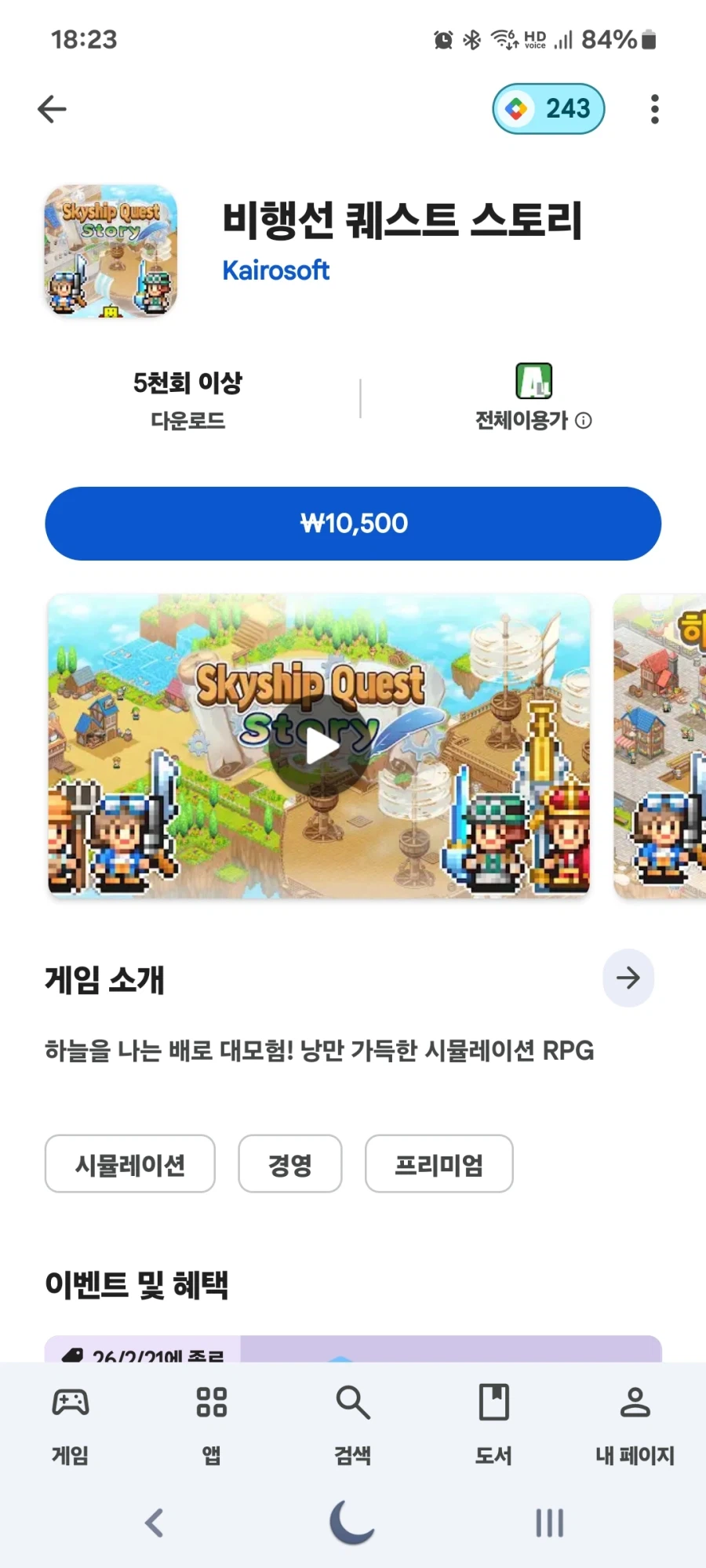
Task: Expand the 게임 소개 section arrow
Action: pyautogui.click(x=628, y=978)
